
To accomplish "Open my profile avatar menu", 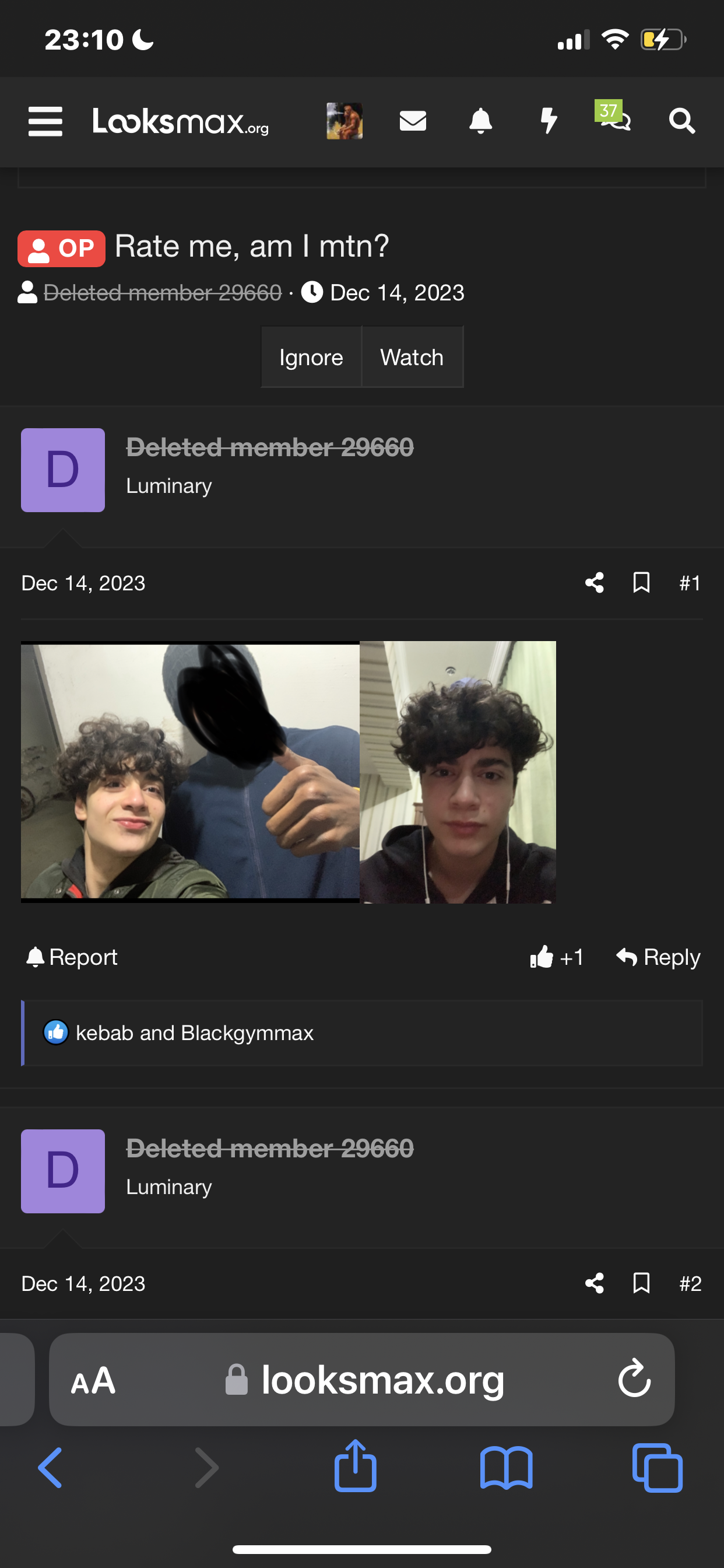I will (345, 121).
